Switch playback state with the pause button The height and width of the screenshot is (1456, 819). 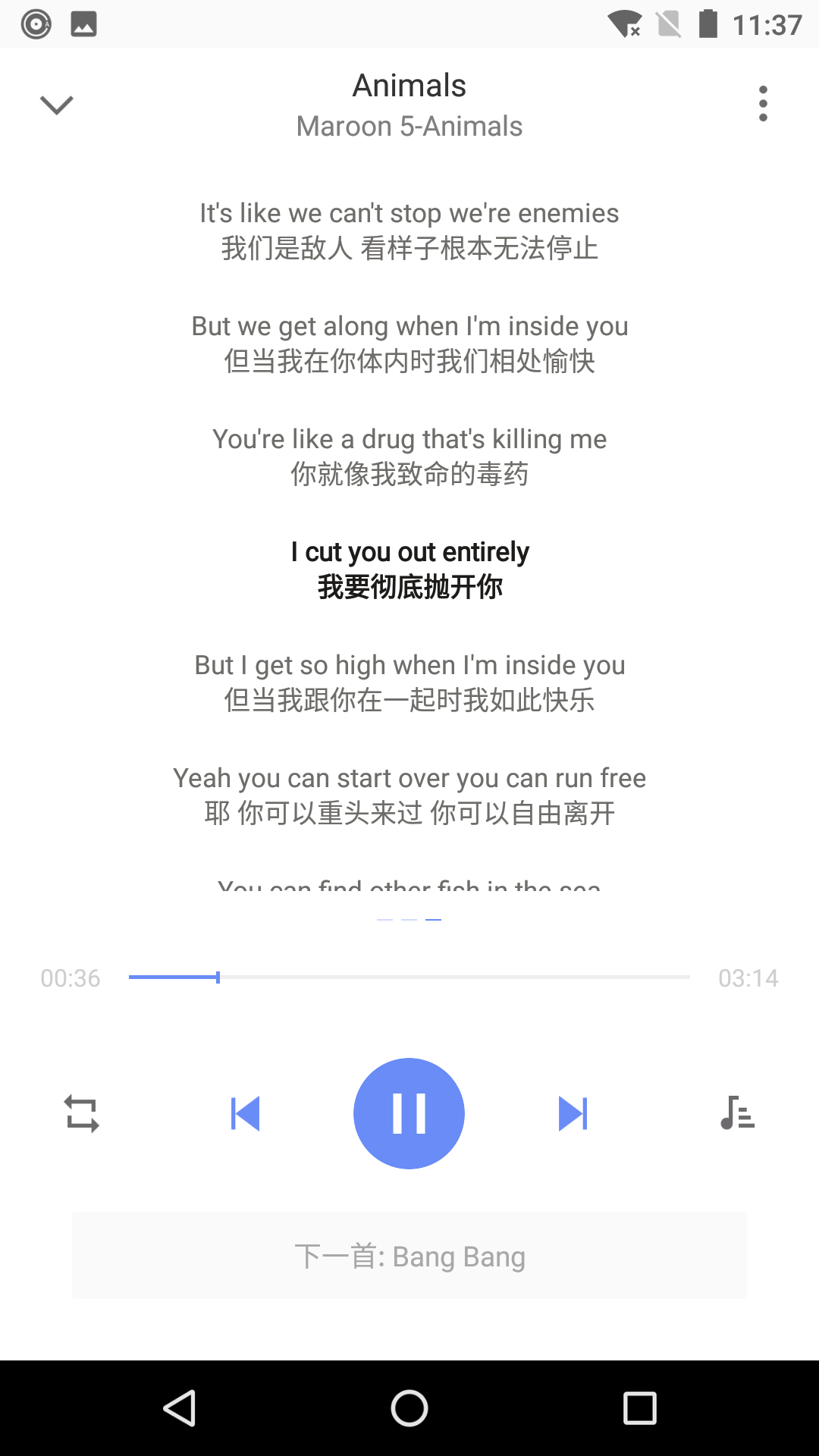coord(409,1112)
